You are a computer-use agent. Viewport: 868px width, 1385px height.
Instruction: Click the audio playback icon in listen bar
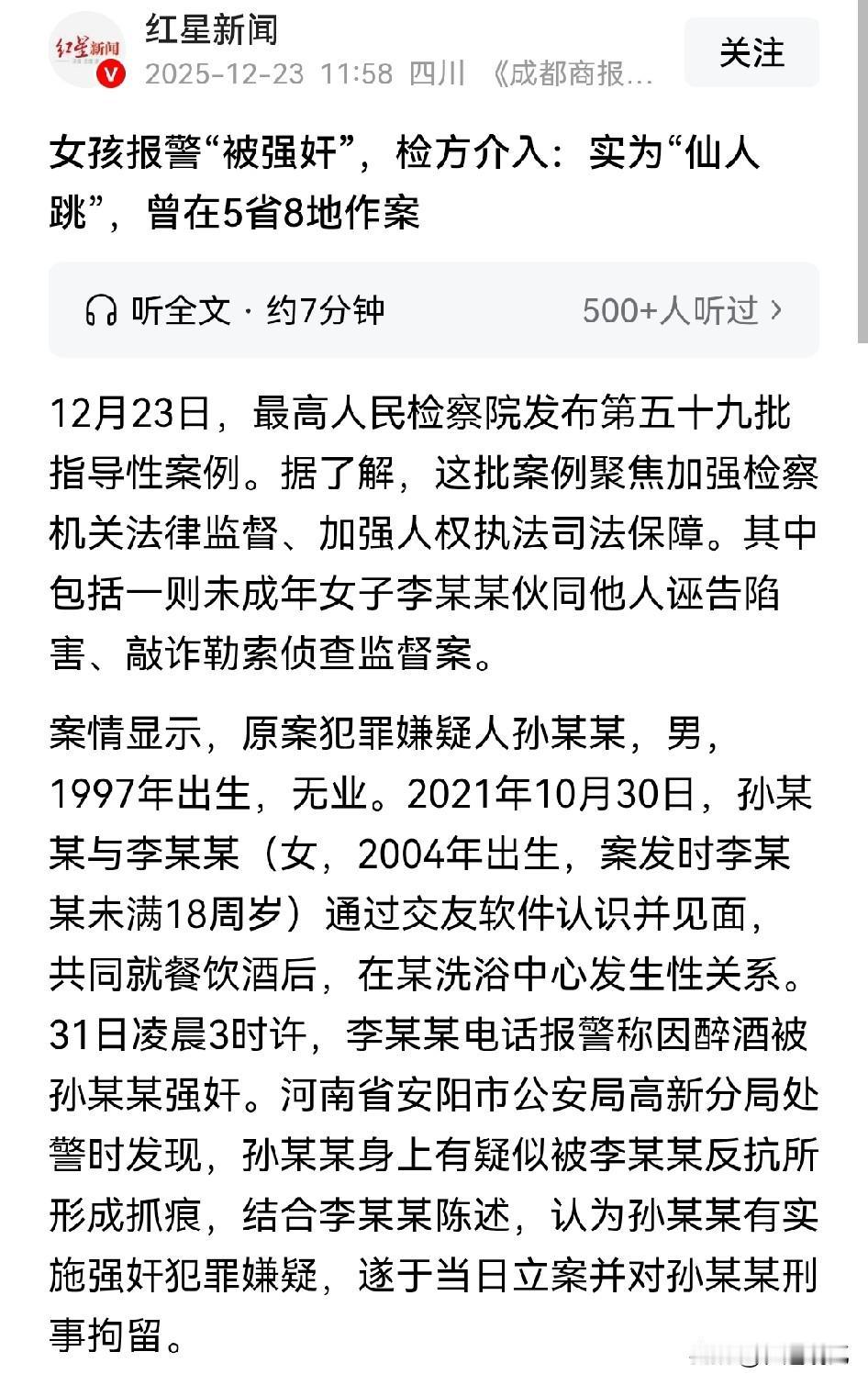(101, 310)
